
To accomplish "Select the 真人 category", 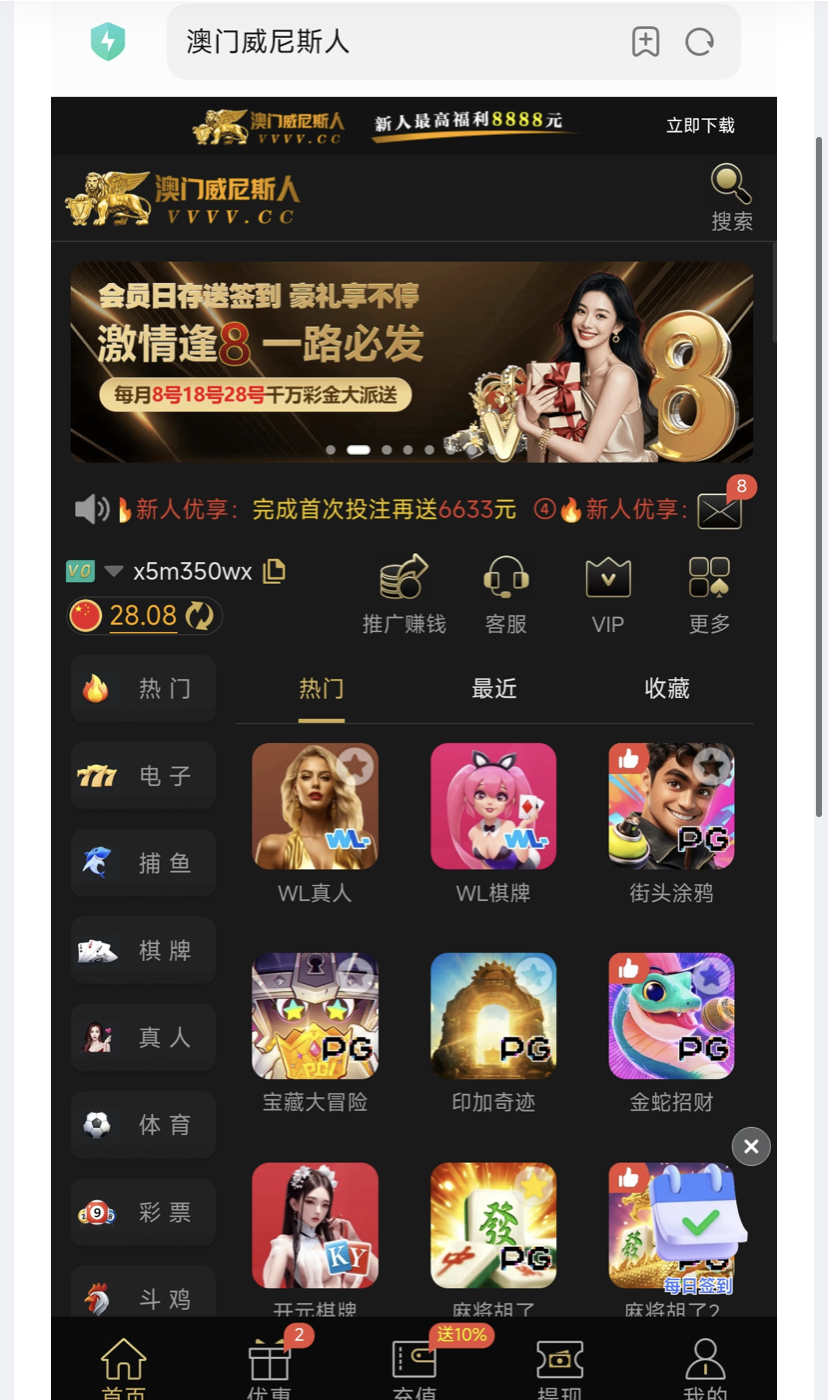I will [x=143, y=1038].
